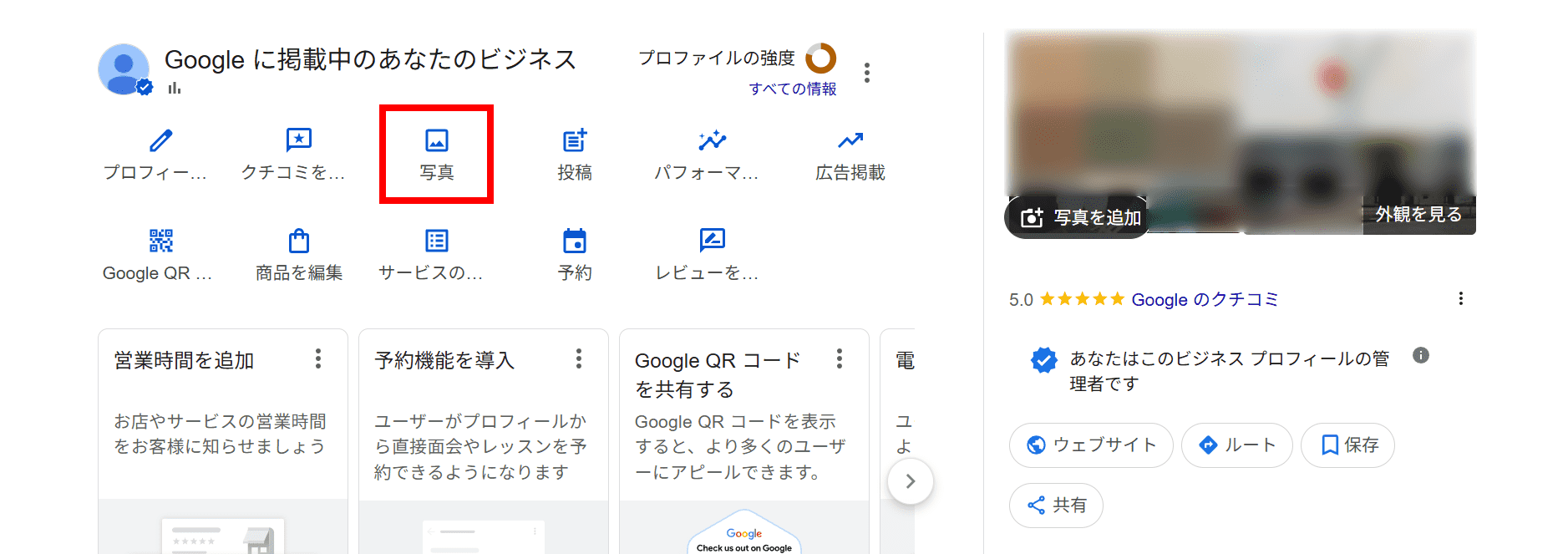This screenshot has height=554, width=1568.
Task: Get directions with ルート
Action: click(1237, 445)
